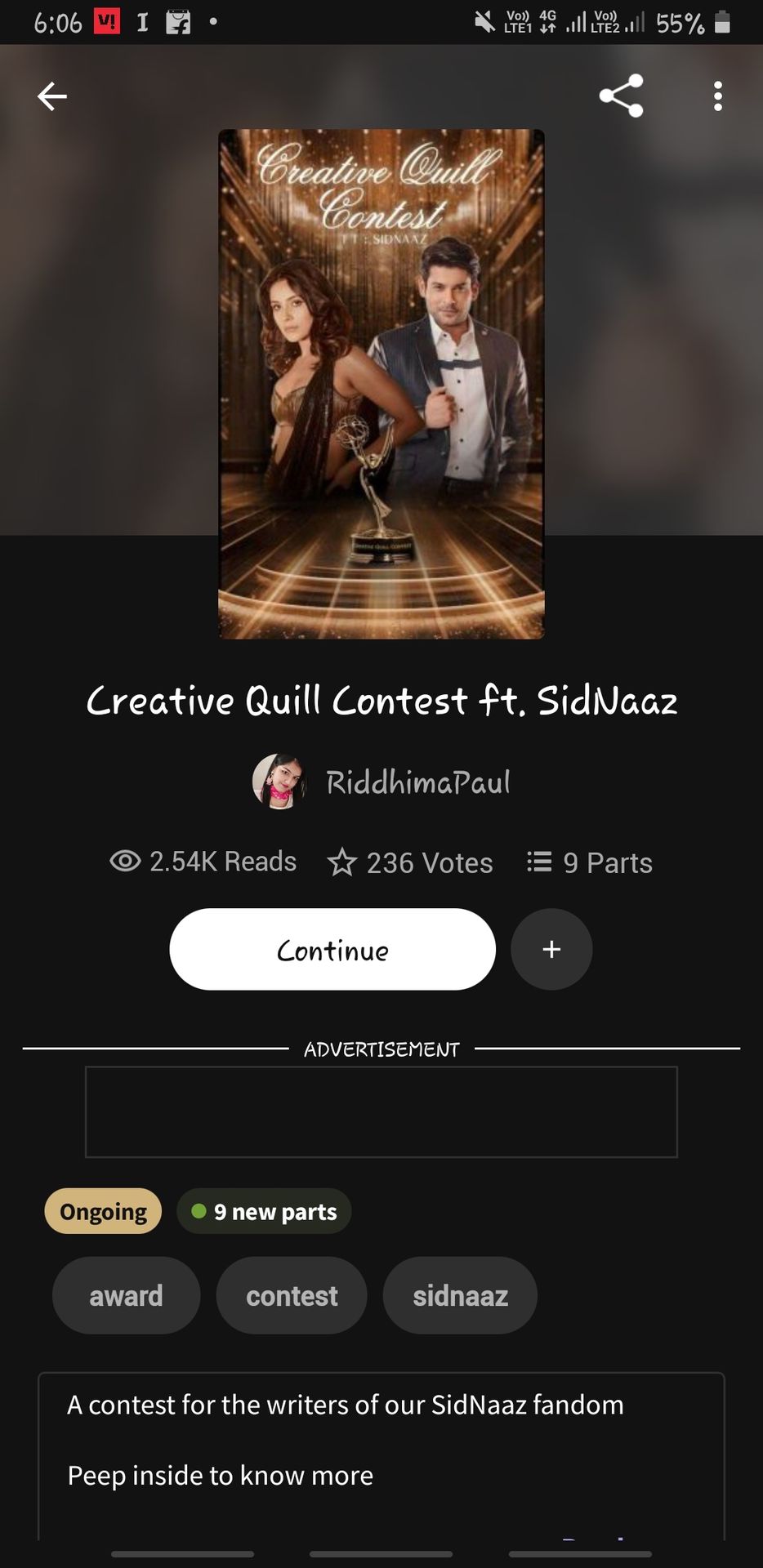763x1568 pixels.
Task: Select the award tag
Action: coord(126,1295)
